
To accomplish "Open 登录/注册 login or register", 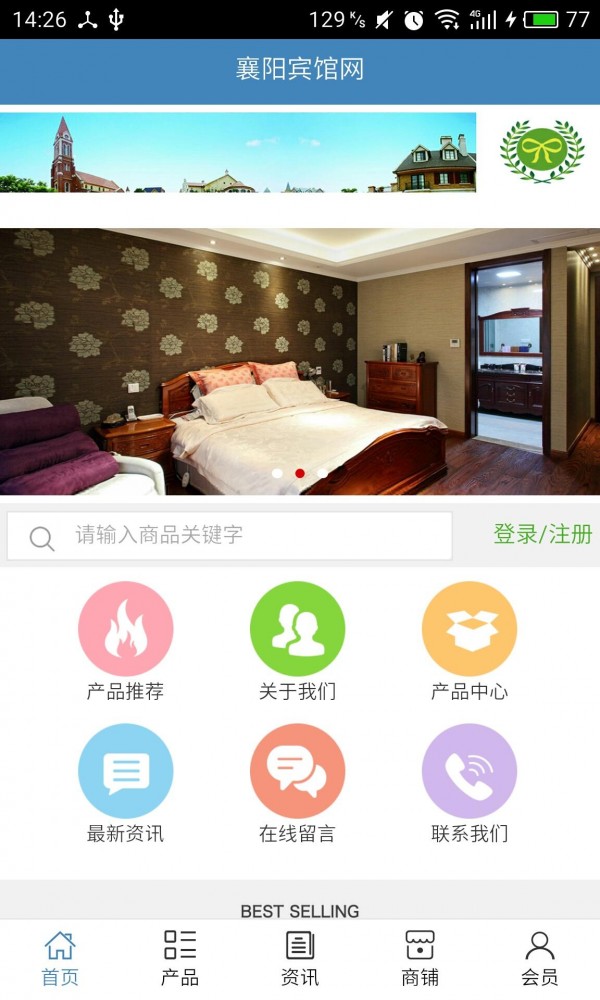I will (542, 534).
